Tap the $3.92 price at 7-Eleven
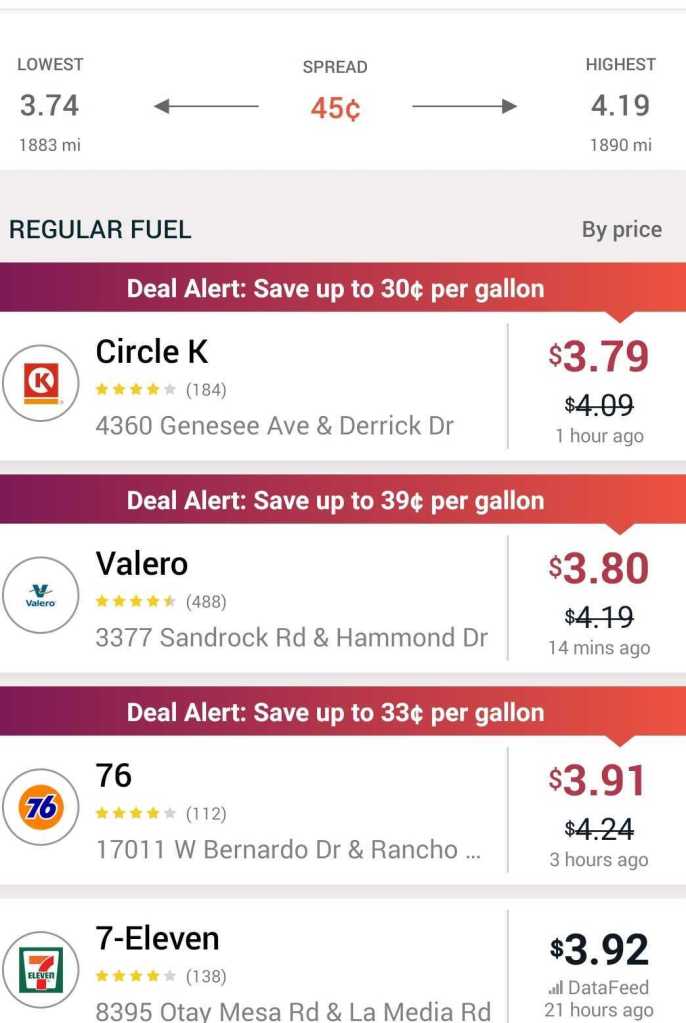 pyautogui.click(x=598, y=950)
